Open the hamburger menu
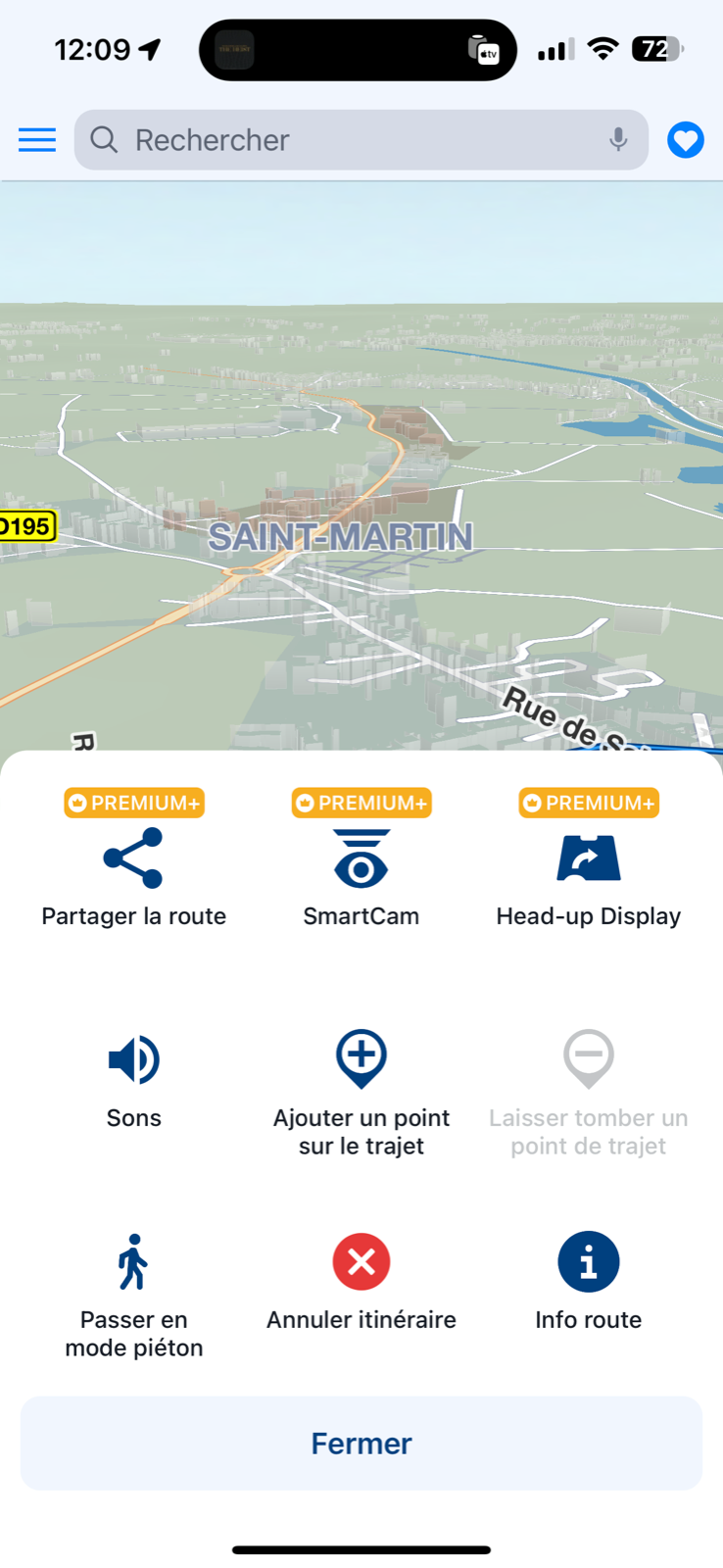 coord(37,140)
